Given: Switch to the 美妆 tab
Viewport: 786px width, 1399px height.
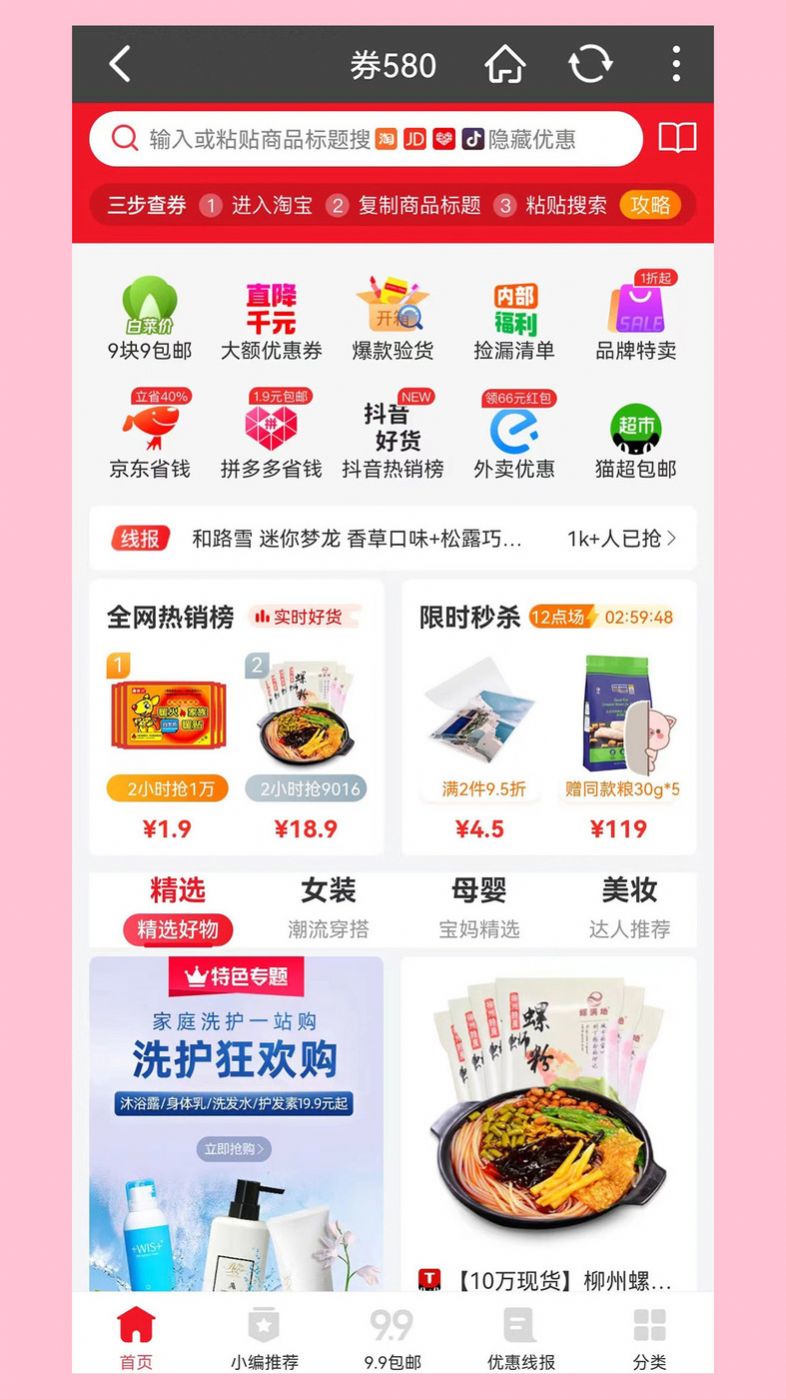Looking at the screenshot, I should tap(629, 907).
